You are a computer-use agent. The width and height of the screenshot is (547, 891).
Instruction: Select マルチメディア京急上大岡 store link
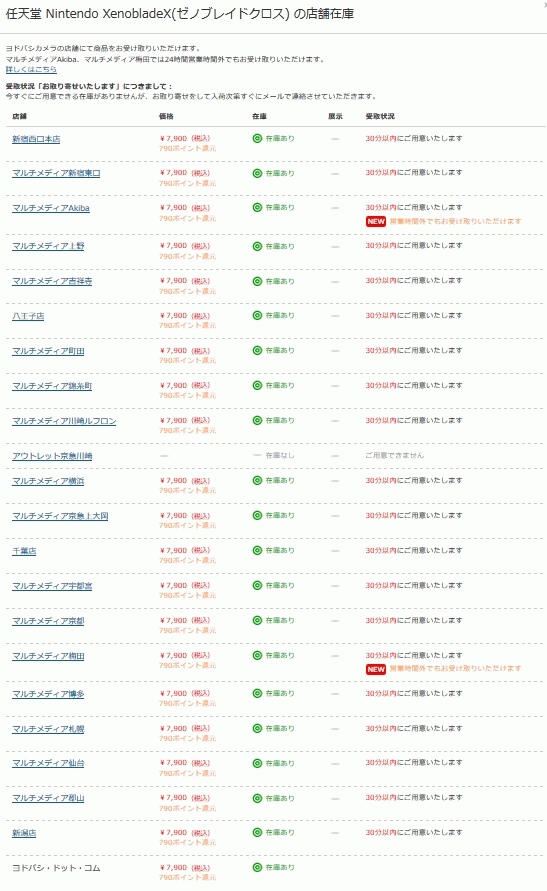(60, 516)
